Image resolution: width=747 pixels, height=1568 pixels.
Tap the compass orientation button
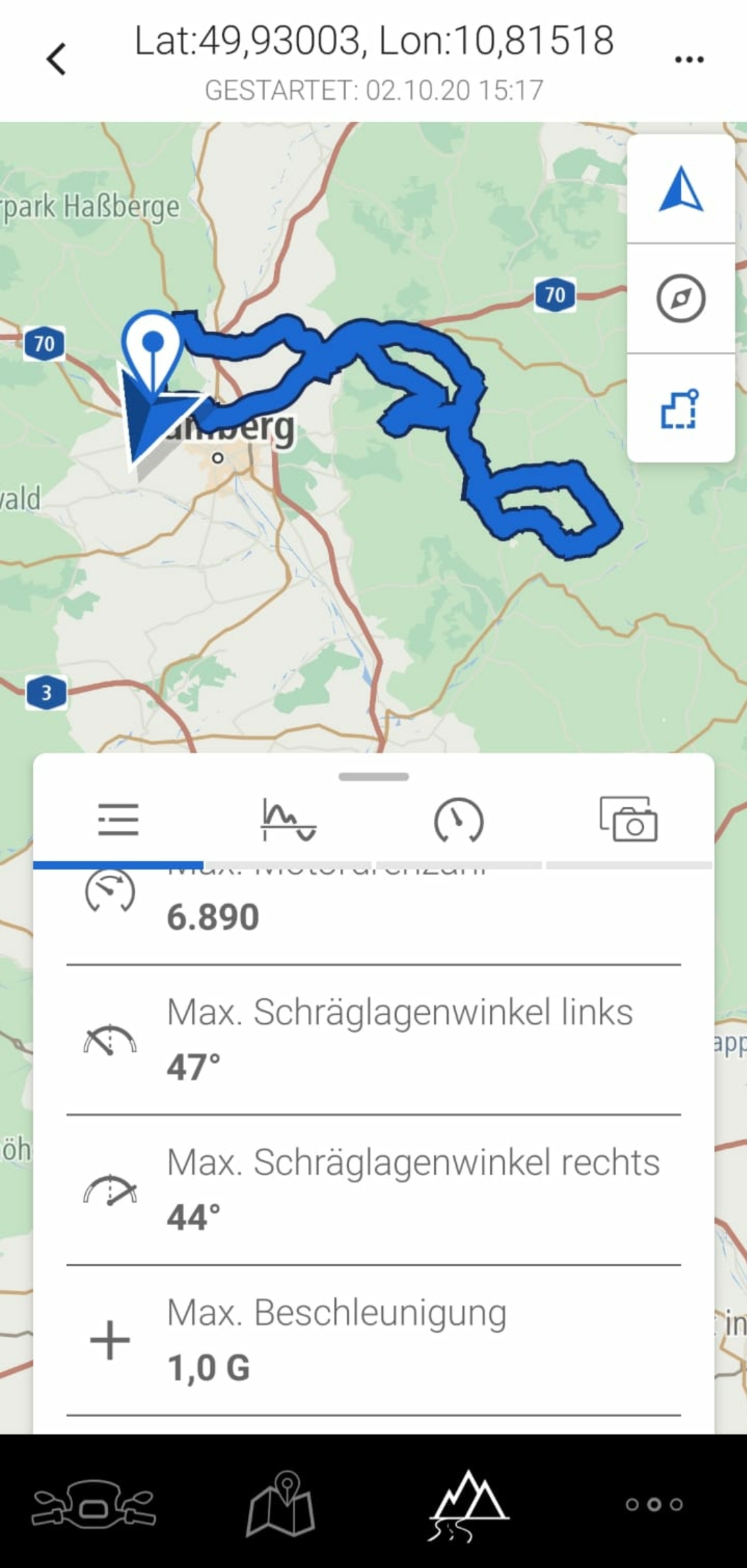click(681, 299)
